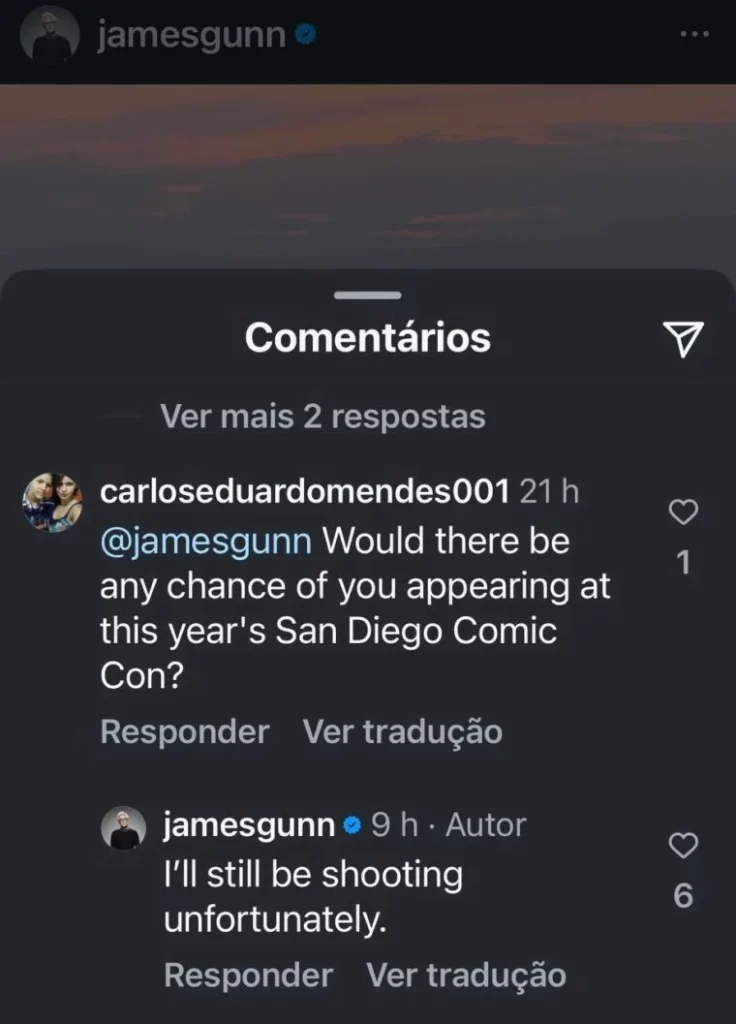Share the post via the paper plane icon
Screen dimensions: 736x1024
[685, 339]
